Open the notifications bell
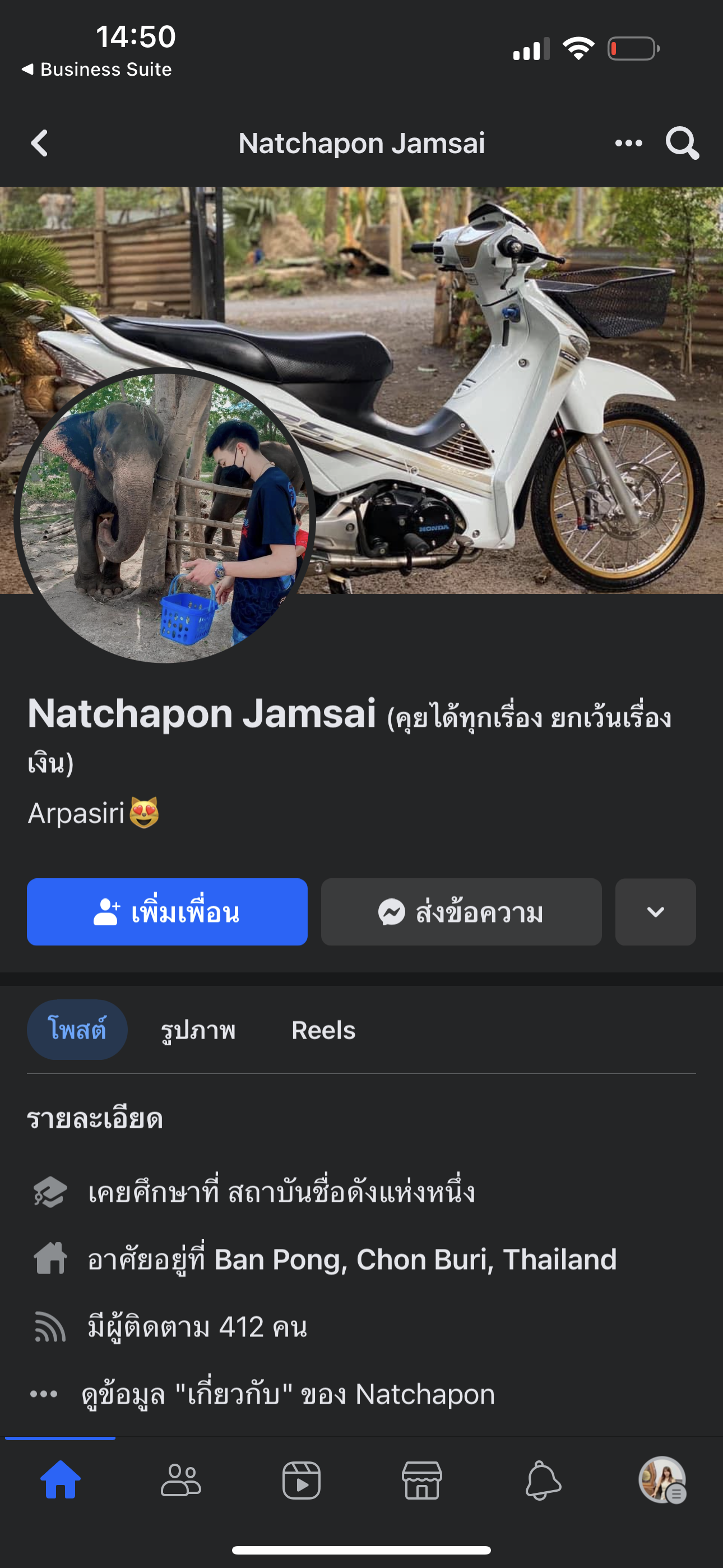This screenshot has width=723, height=1568. 543,1481
